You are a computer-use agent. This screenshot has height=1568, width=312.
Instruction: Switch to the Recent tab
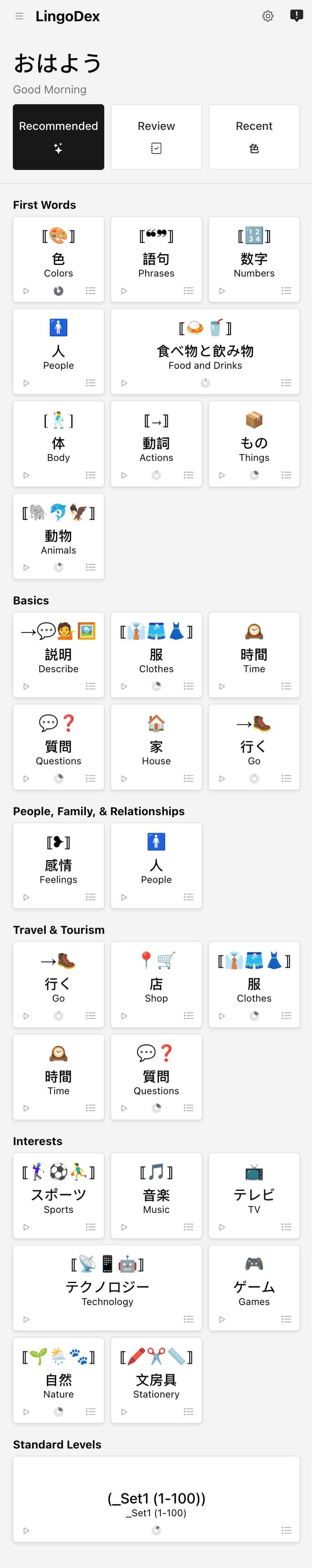coord(254,136)
